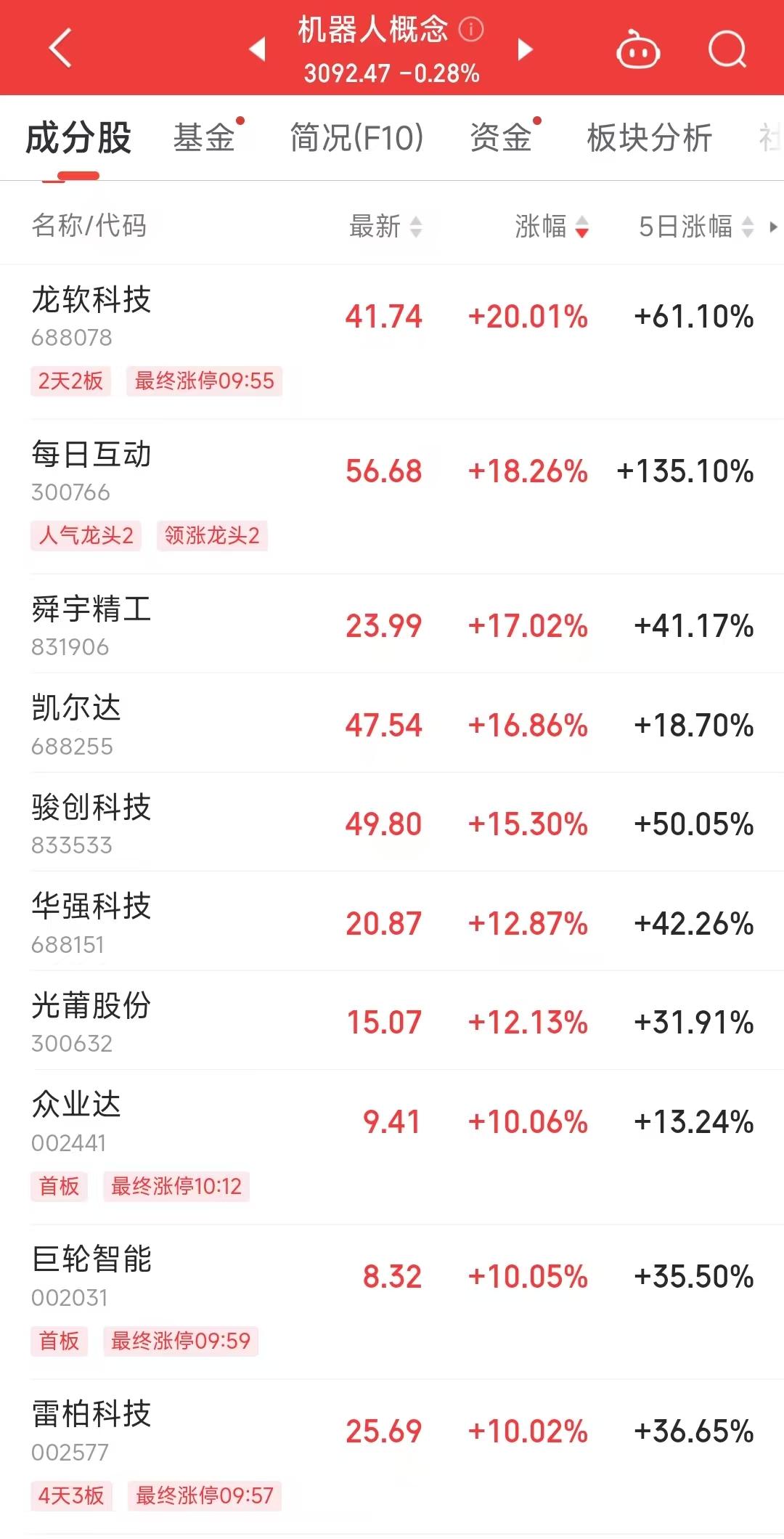
Task: Tap the back arrow to return
Action: click(x=61, y=49)
